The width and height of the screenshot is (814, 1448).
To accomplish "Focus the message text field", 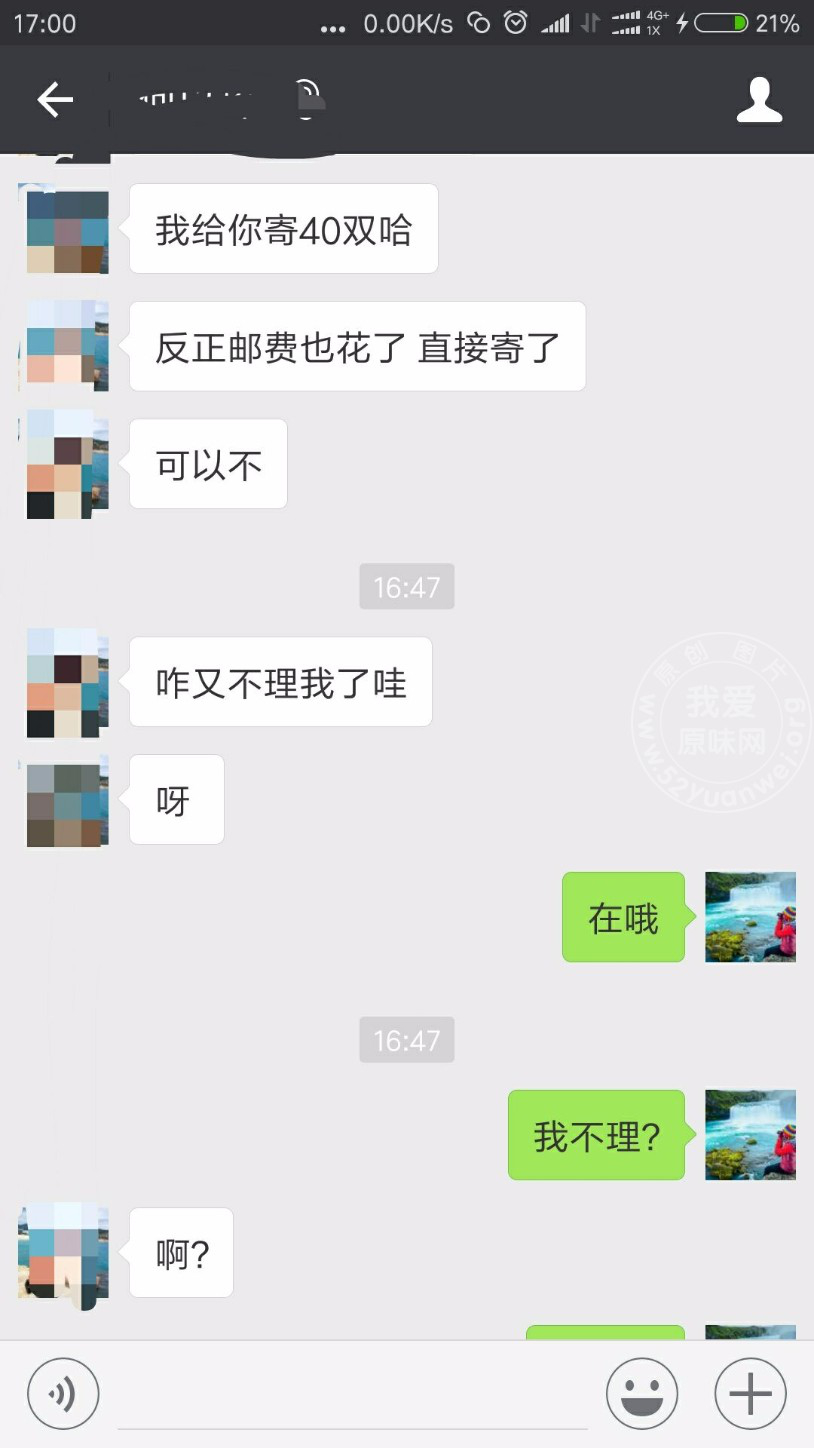I will [352, 1395].
